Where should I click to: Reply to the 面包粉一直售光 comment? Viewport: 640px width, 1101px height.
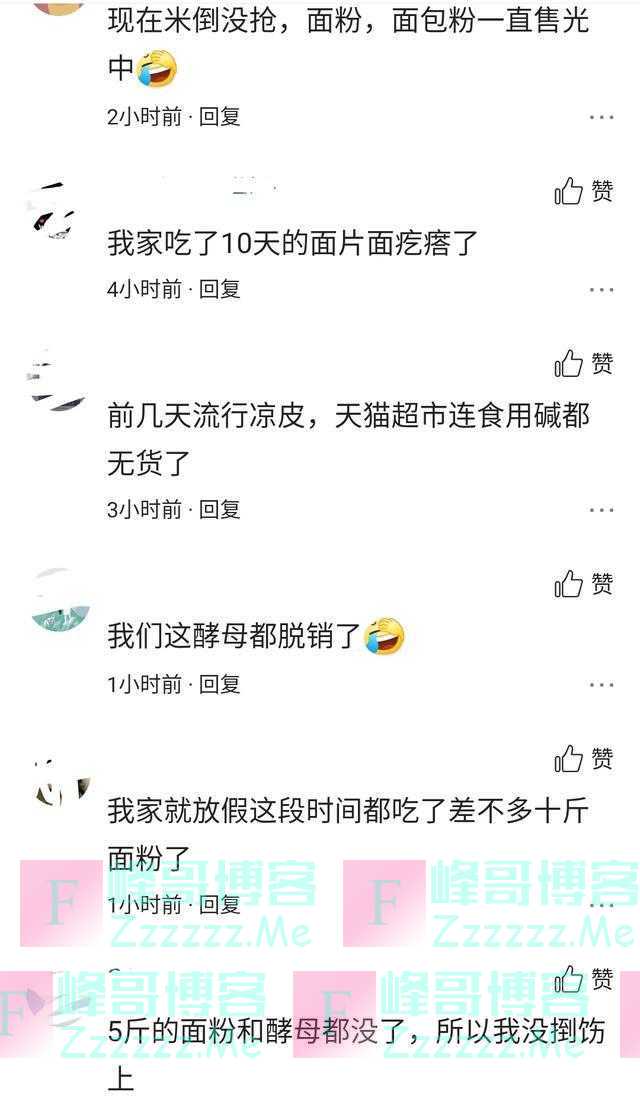point(220,116)
